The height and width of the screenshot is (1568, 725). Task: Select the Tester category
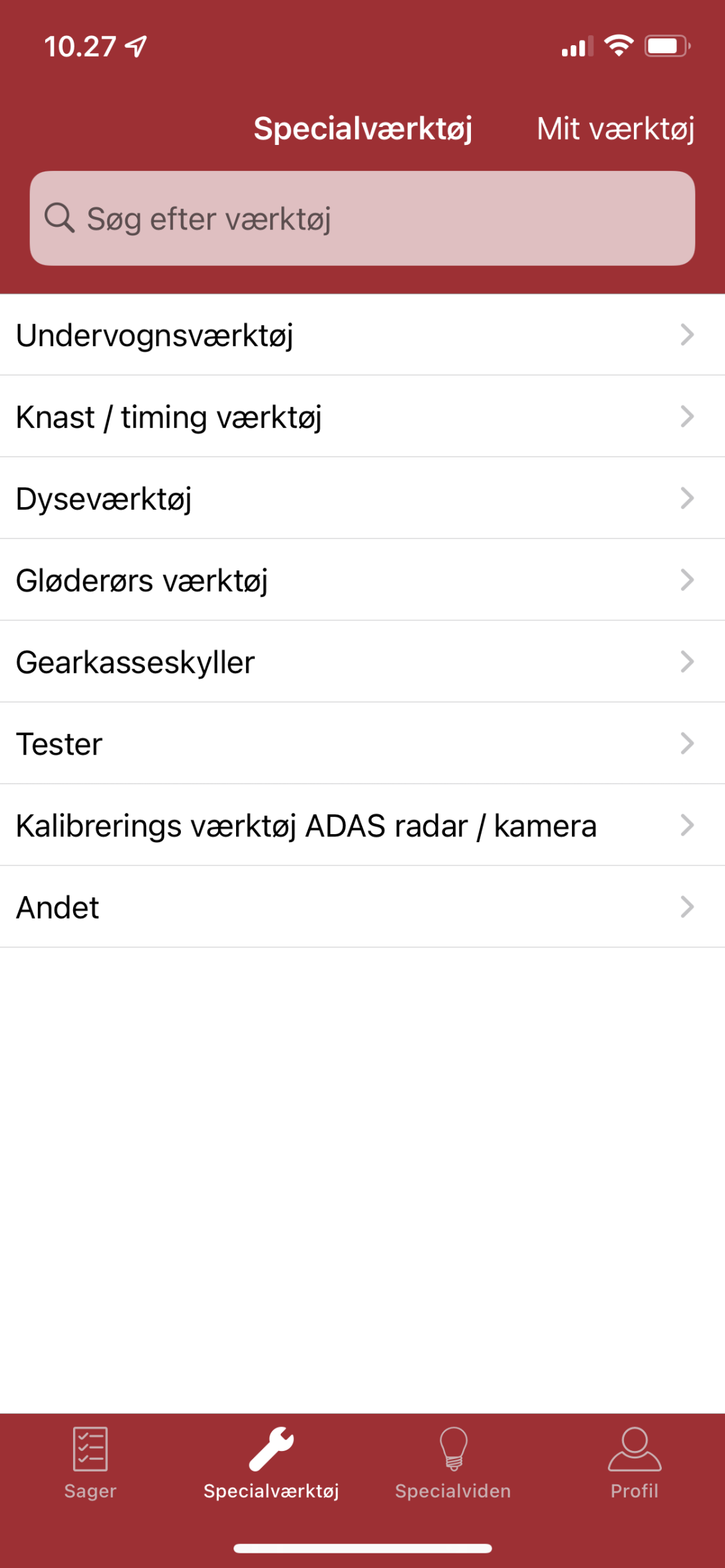point(362,744)
